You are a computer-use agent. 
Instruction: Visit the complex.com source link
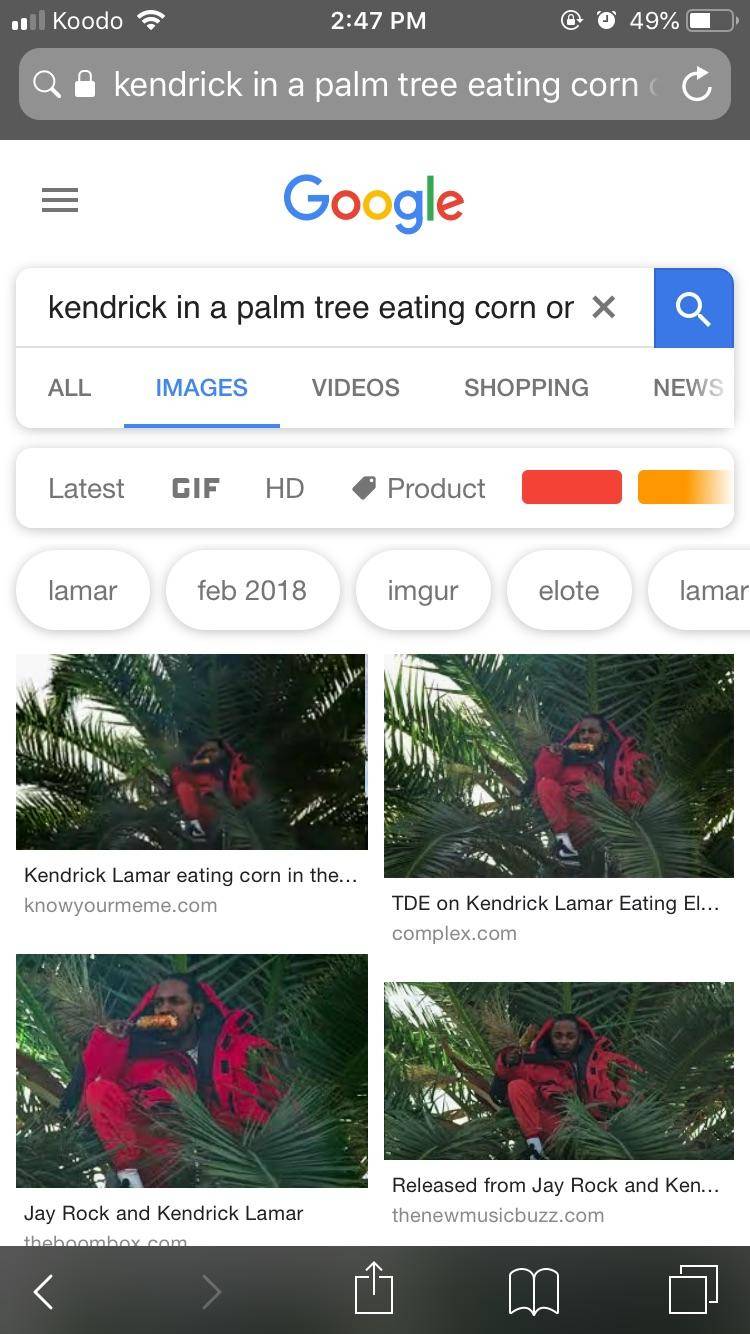coord(455,933)
